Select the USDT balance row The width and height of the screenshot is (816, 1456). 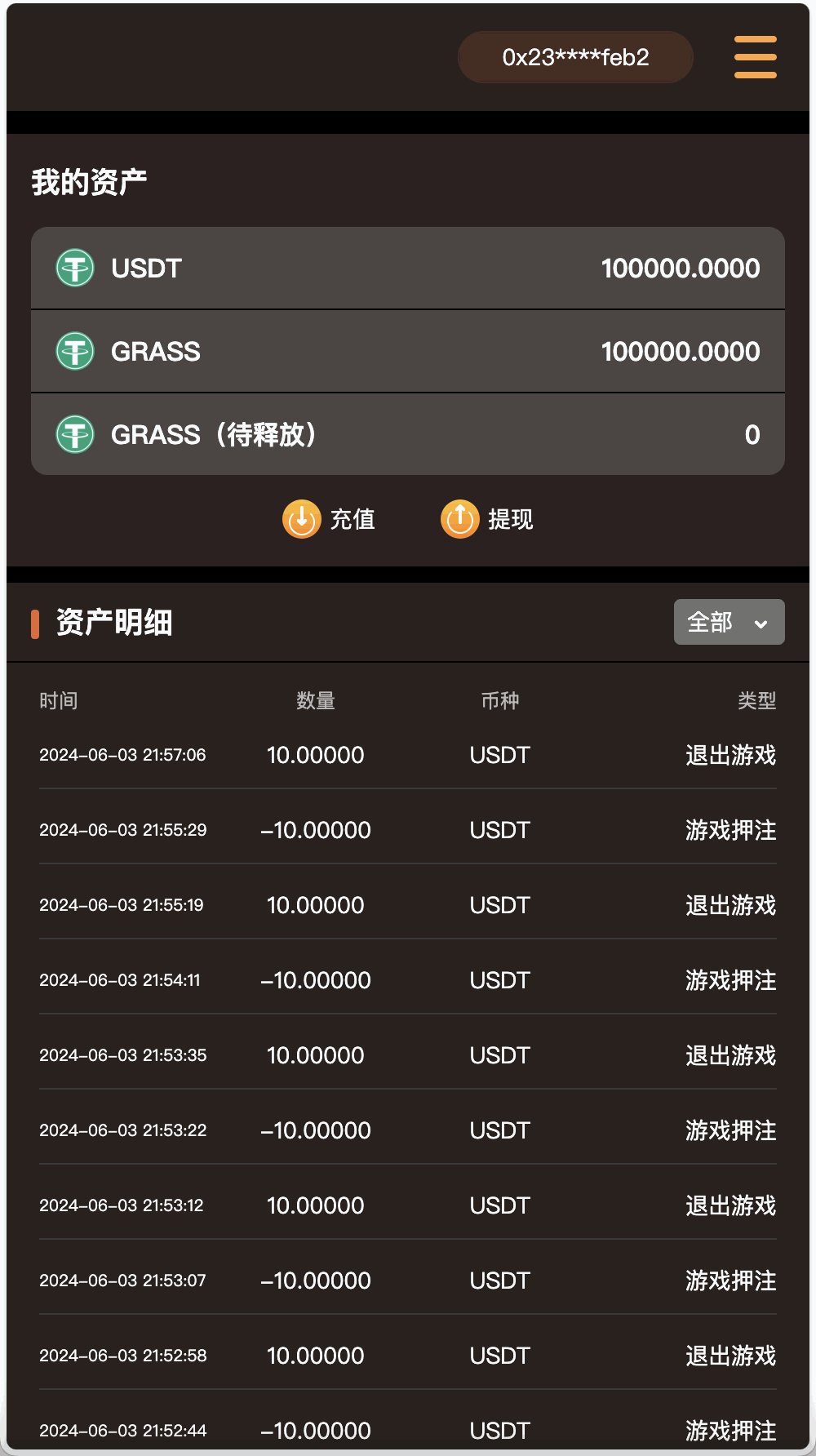pyautogui.click(x=407, y=268)
